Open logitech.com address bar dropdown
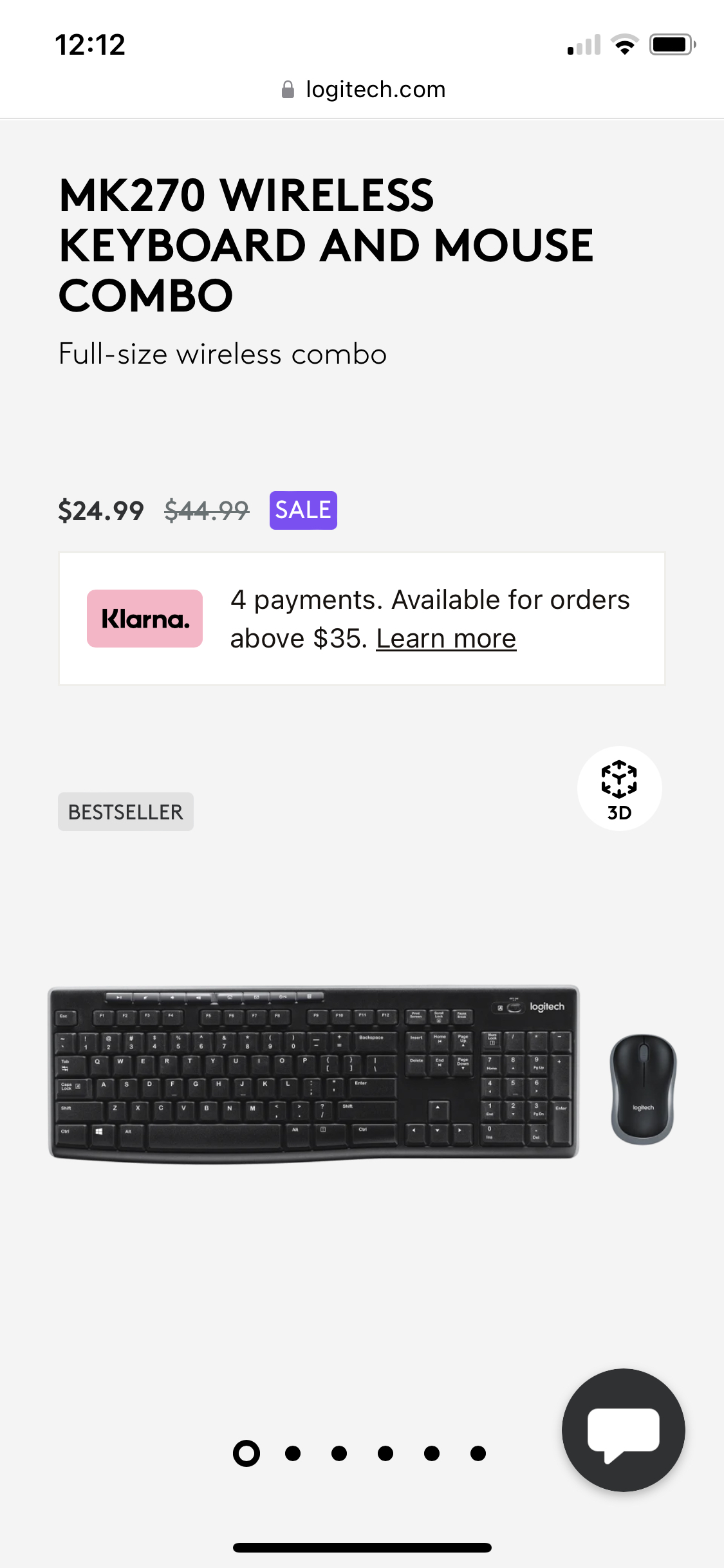Viewport: 724px width, 1568px height. 376,88
